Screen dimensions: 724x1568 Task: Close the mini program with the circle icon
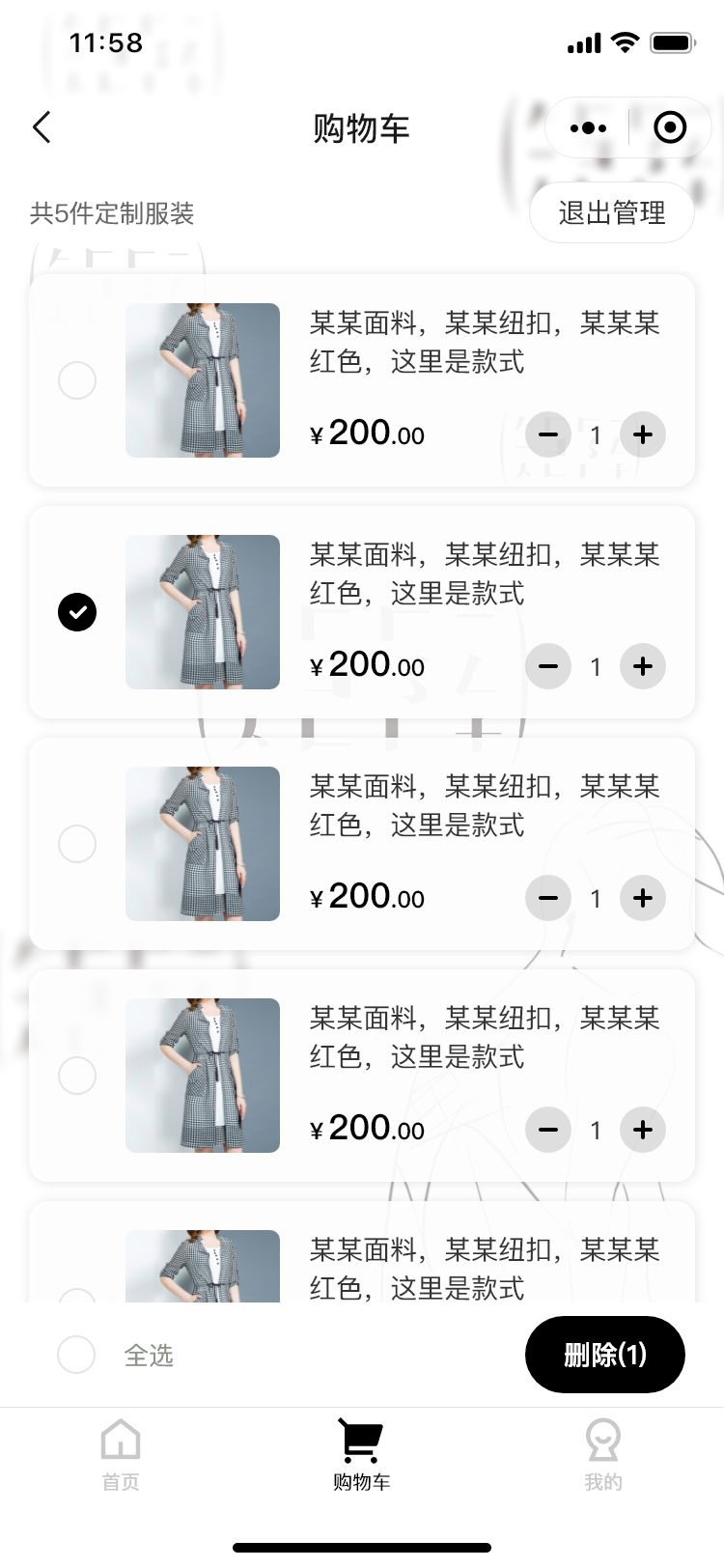[x=670, y=127]
